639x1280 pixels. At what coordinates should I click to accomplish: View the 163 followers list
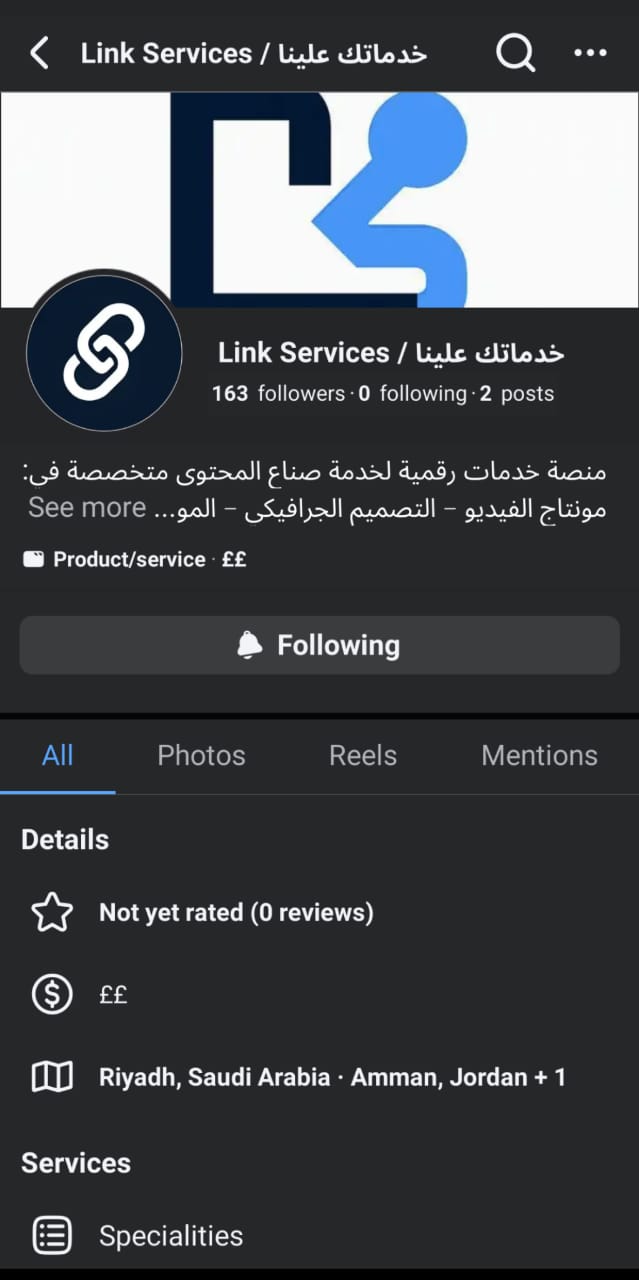(264, 394)
